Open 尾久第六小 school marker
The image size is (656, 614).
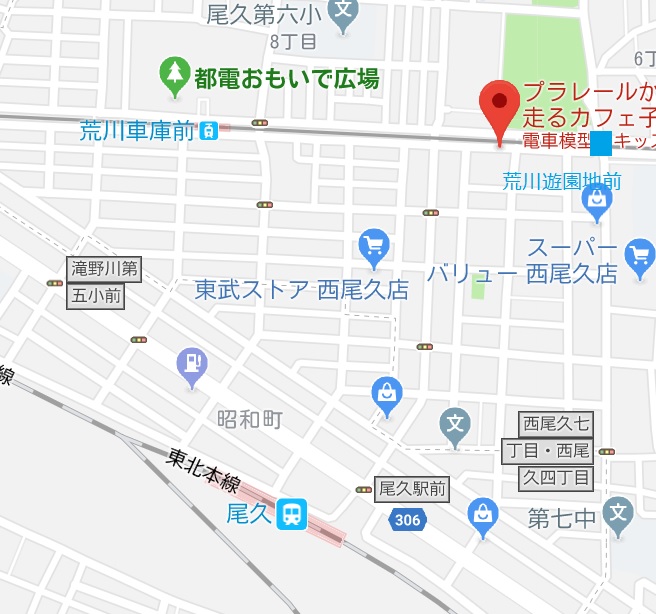[x=343, y=13]
